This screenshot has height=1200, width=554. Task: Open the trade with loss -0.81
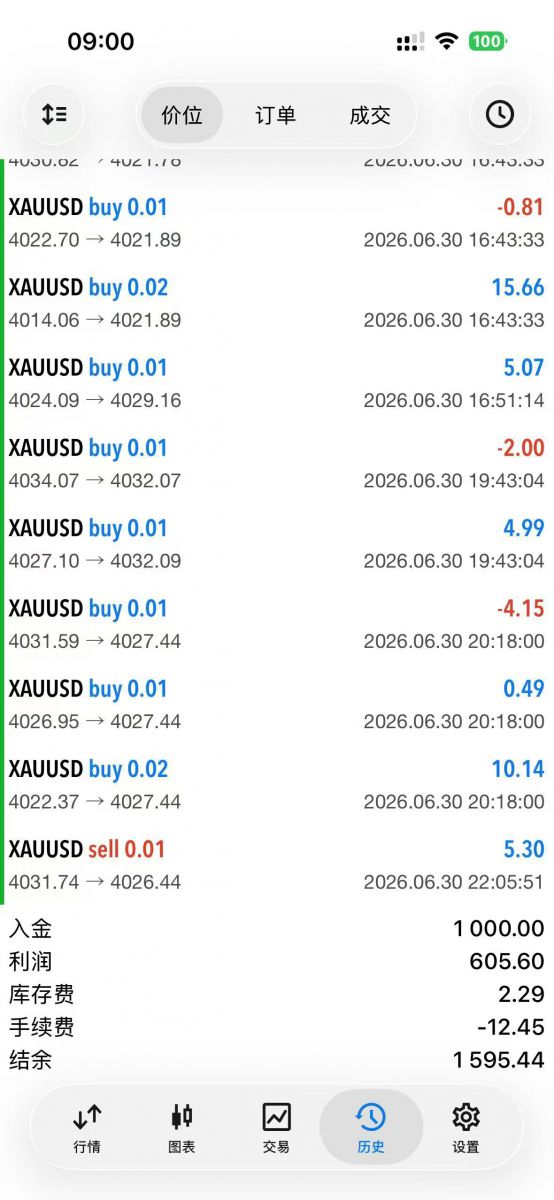click(277, 223)
